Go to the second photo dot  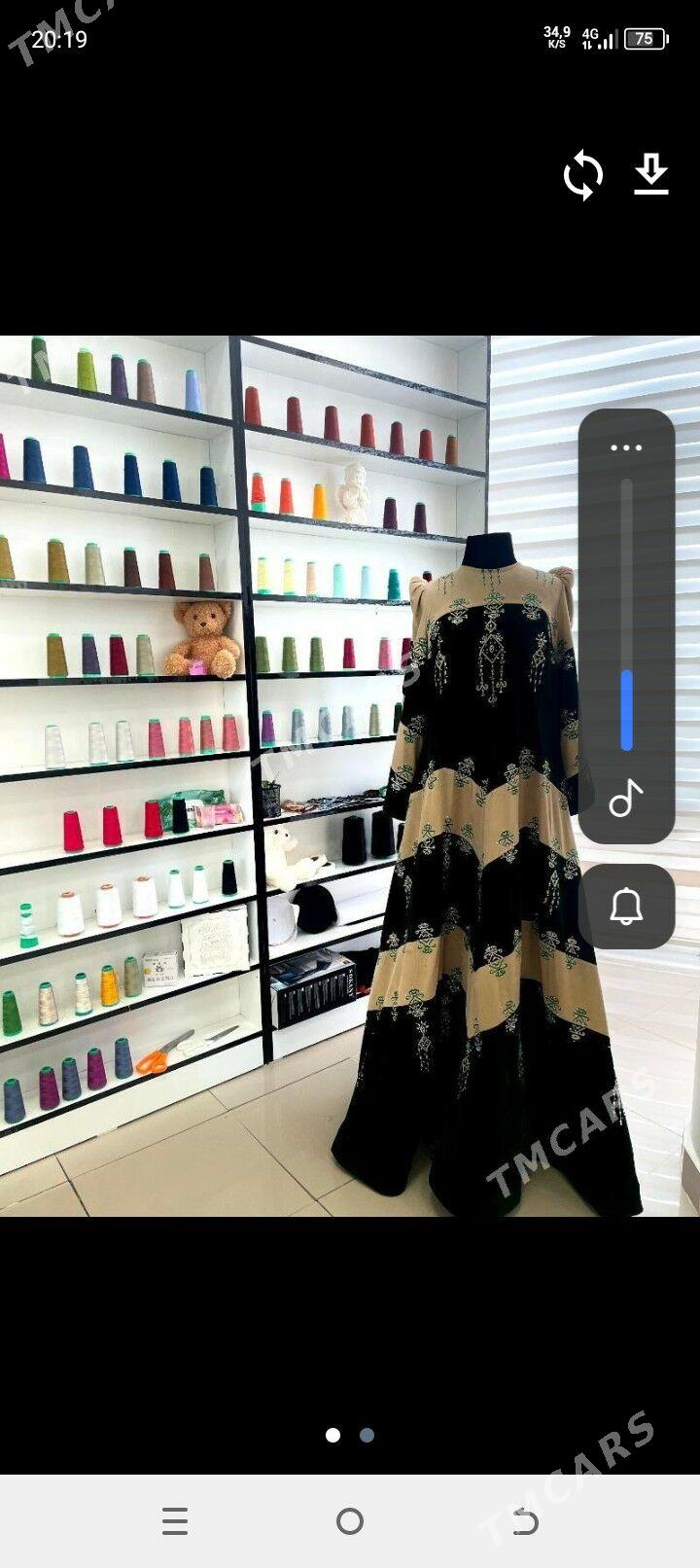367,1435
